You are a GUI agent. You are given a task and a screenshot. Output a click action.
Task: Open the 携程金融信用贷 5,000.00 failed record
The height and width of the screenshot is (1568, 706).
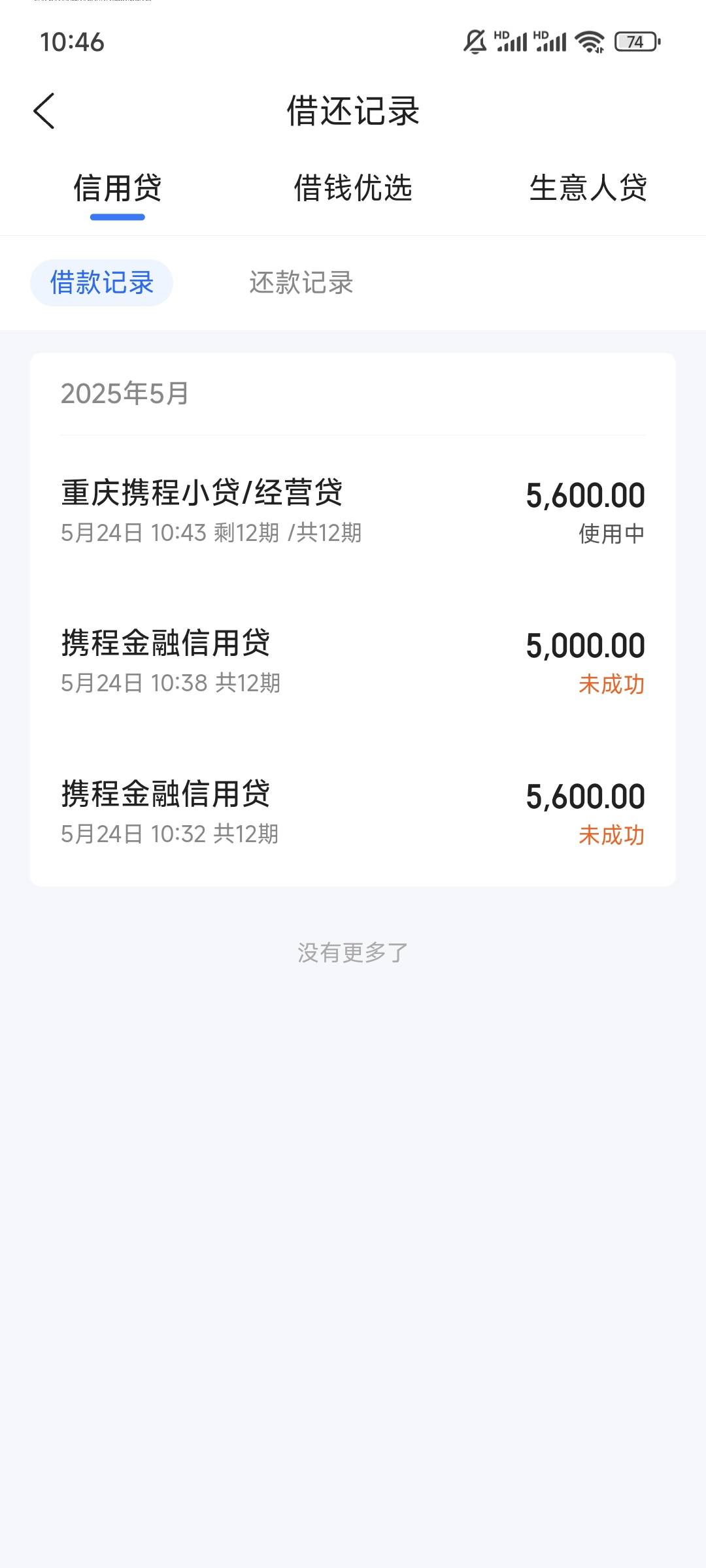pos(353,662)
